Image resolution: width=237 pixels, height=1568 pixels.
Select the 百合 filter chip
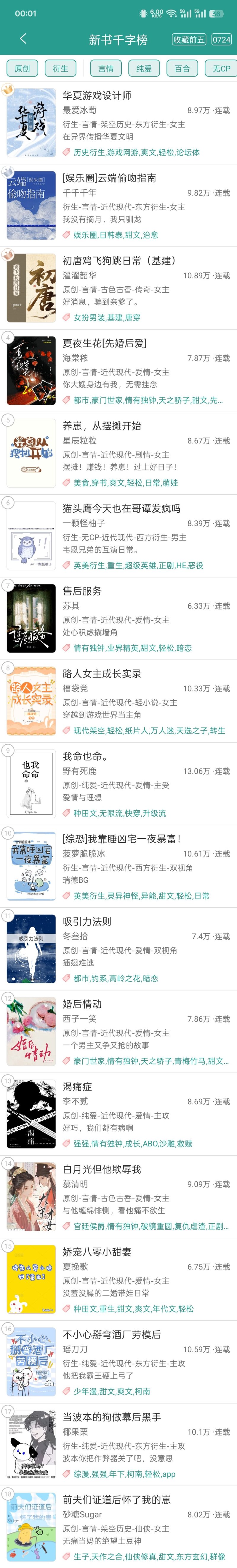click(x=182, y=68)
